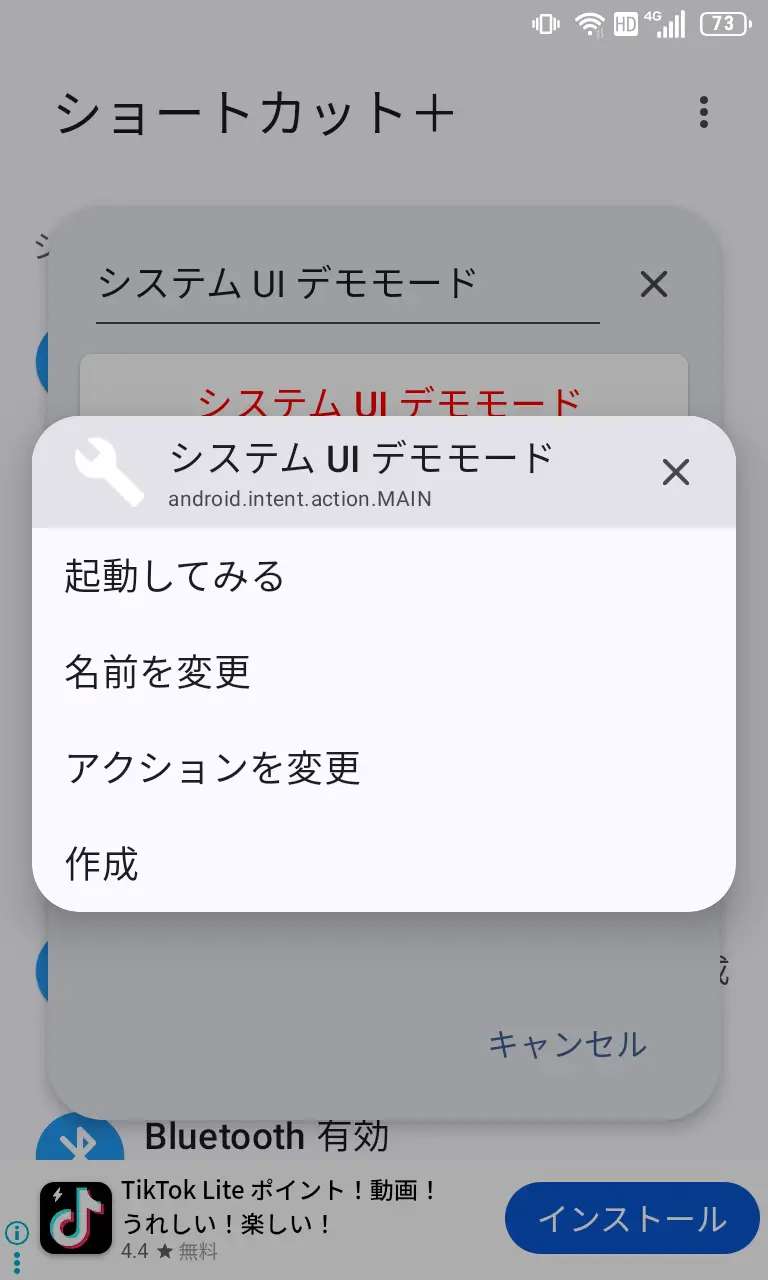Viewport: 768px width, 1280px height.
Task: Tap the インストール button on TikTok ad
Action: [631, 1218]
